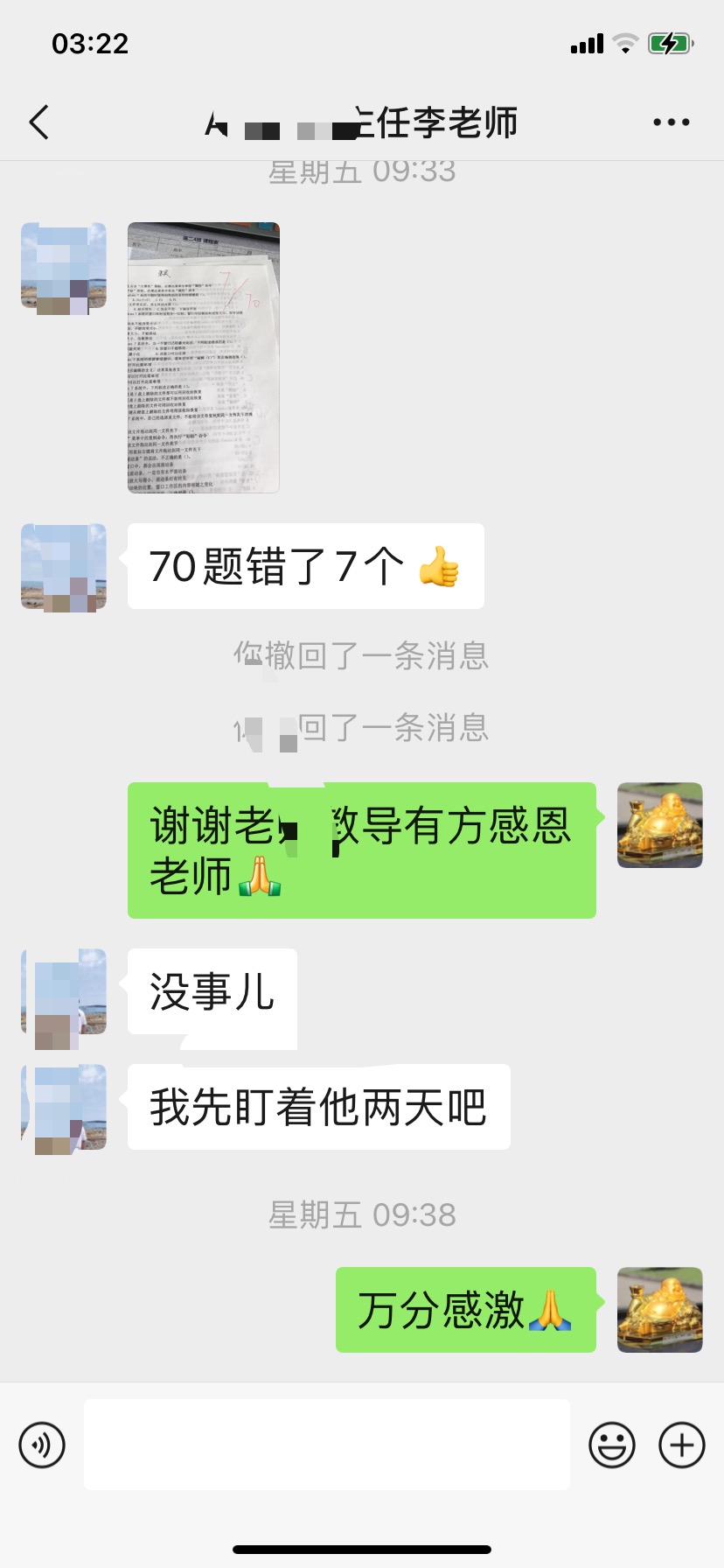Tap cellular signal bars to expand Control Center
The height and width of the screenshot is (1568, 724).
[584, 43]
